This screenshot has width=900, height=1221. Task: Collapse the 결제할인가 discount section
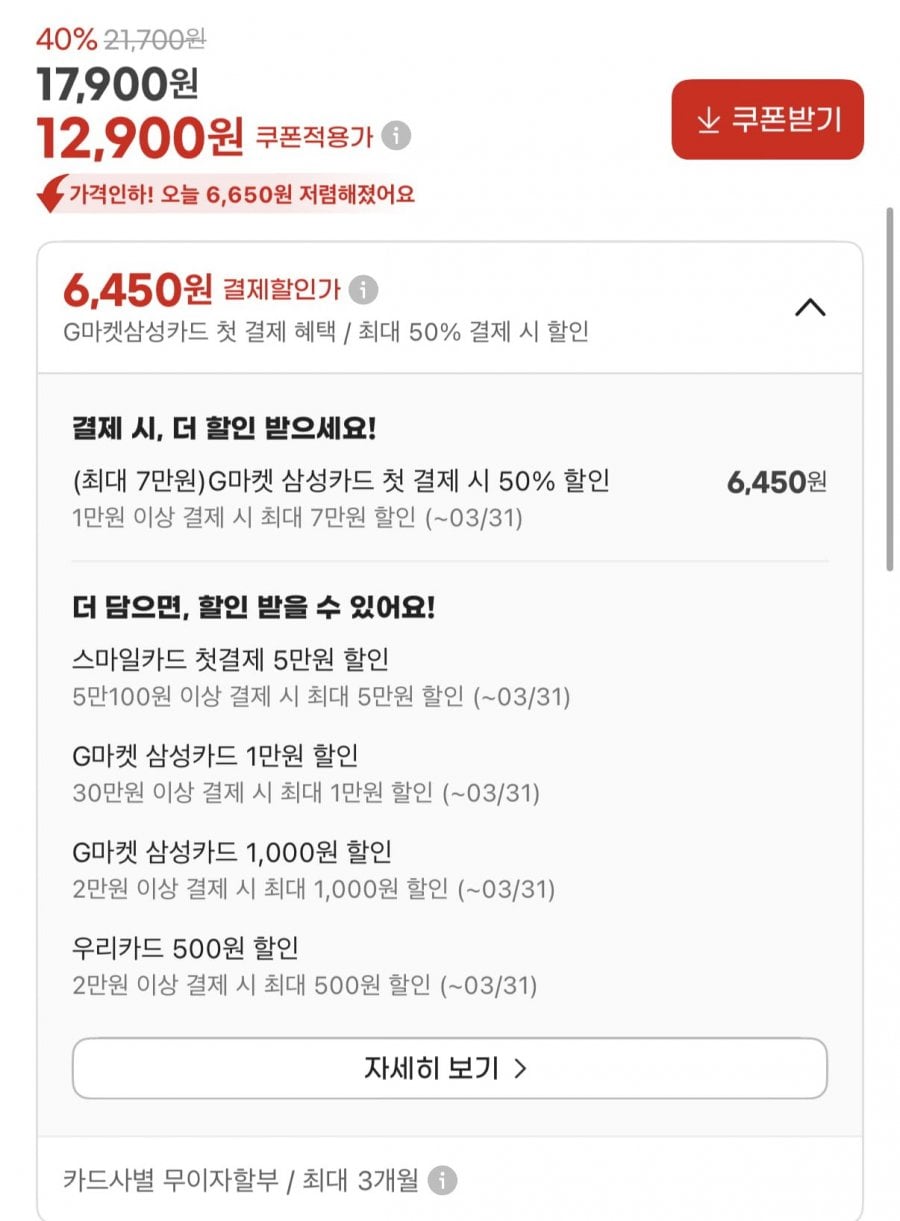809,308
